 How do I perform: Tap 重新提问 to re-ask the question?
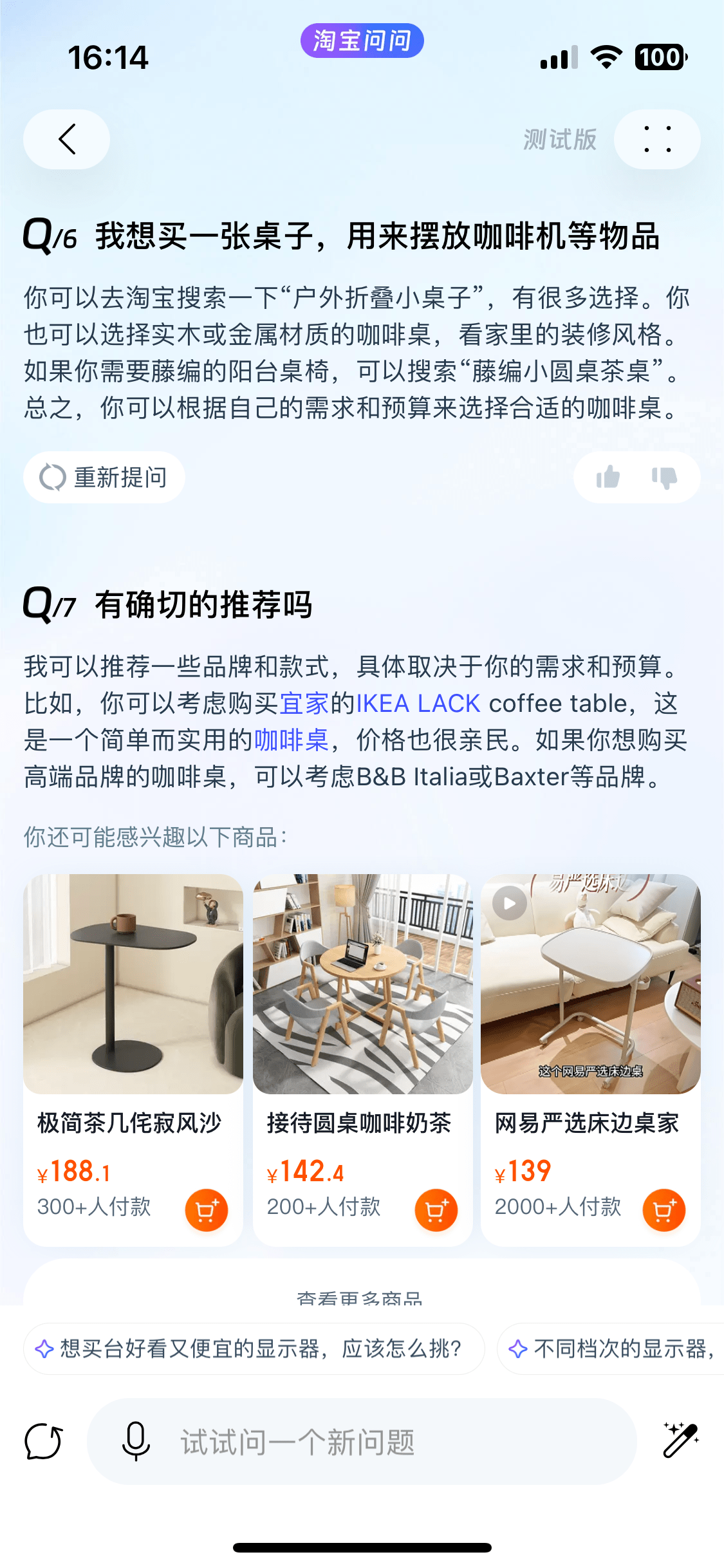(x=104, y=478)
